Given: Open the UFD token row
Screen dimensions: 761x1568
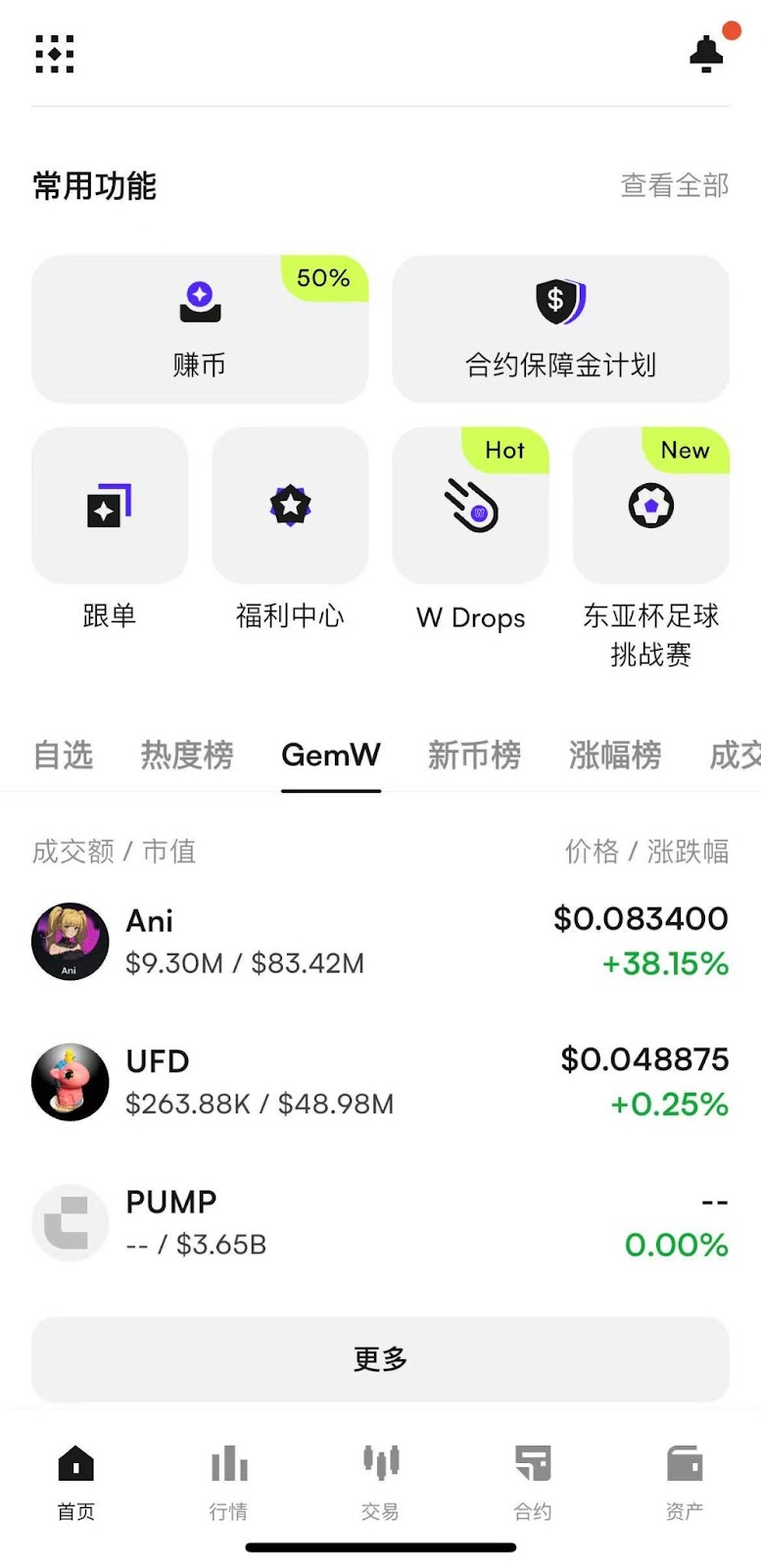Looking at the screenshot, I should 380,1082.
